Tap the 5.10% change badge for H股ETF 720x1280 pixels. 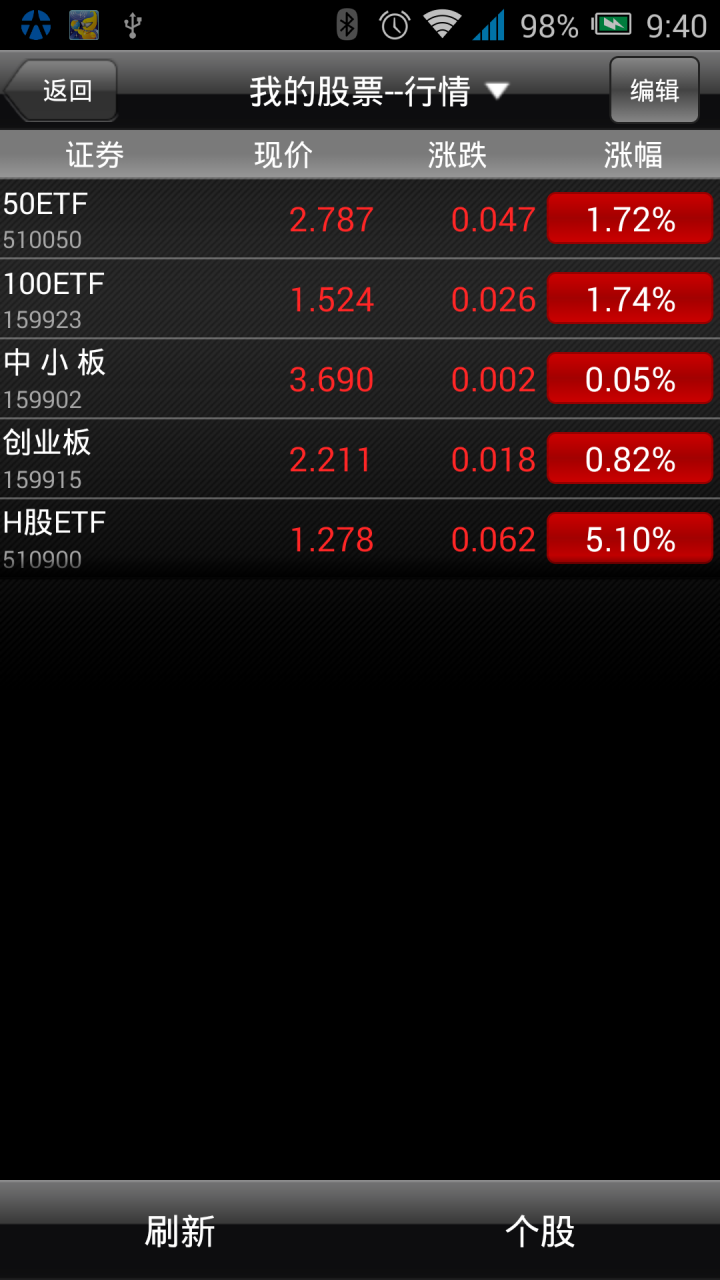coord(630,539)
